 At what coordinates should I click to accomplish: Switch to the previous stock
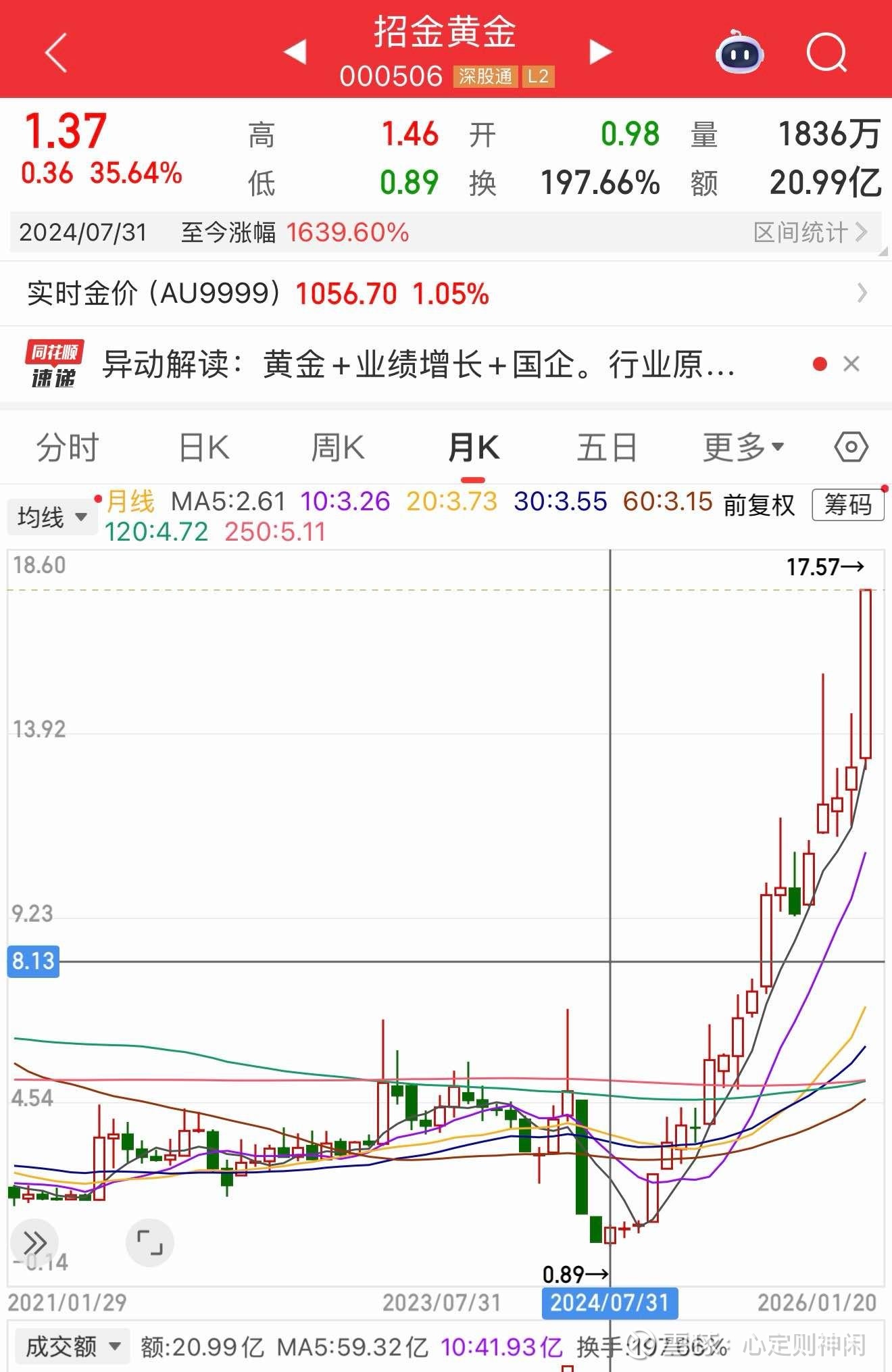[295, 52]
